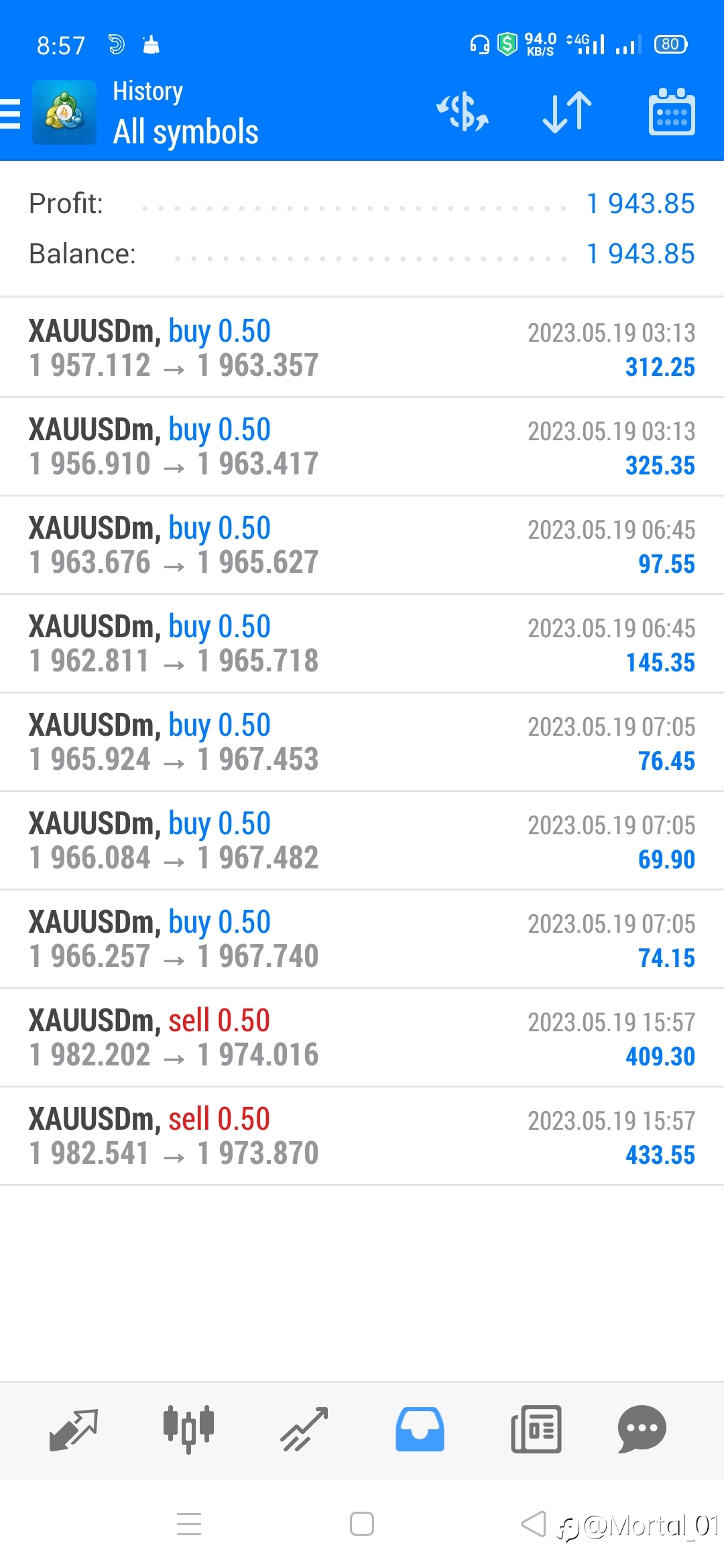Image resolution: width=724 pixels, height=1568 pixels.
Task: Expand the trade with profit 76.45
Action: (362, 742)
